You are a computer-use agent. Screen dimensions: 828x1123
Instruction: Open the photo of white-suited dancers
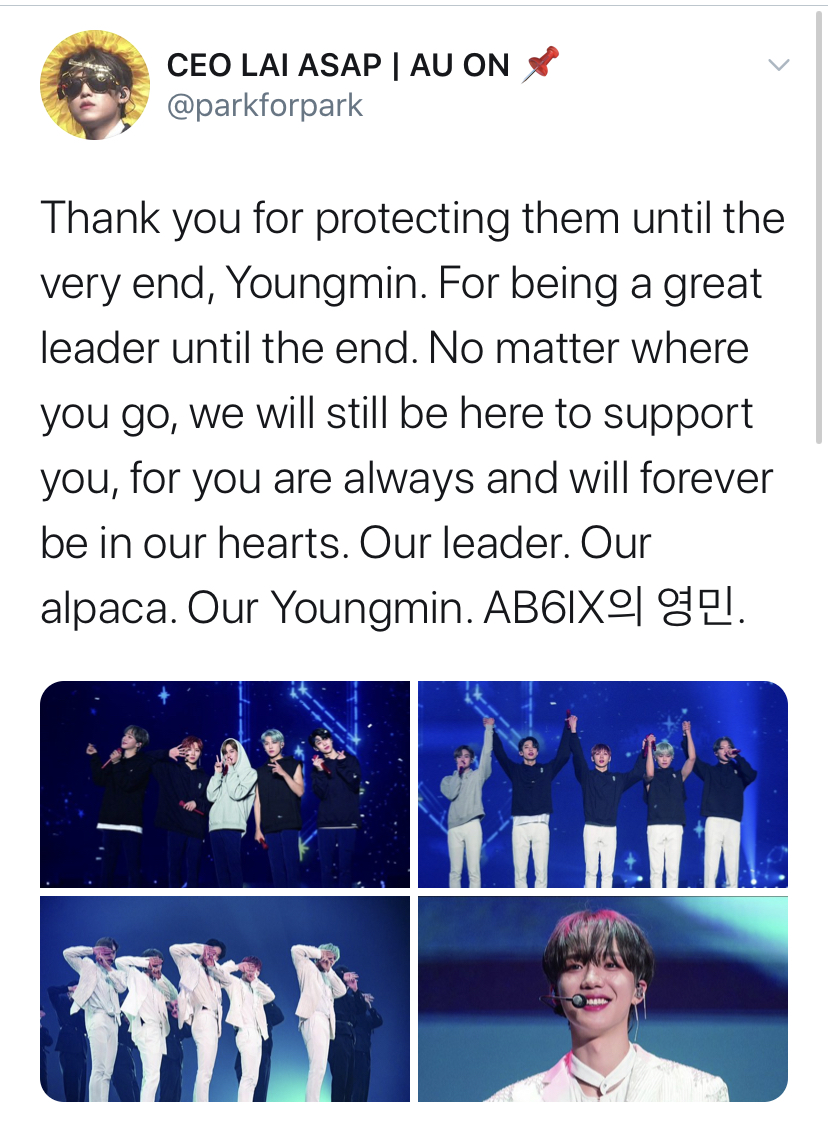pos(225,999)
